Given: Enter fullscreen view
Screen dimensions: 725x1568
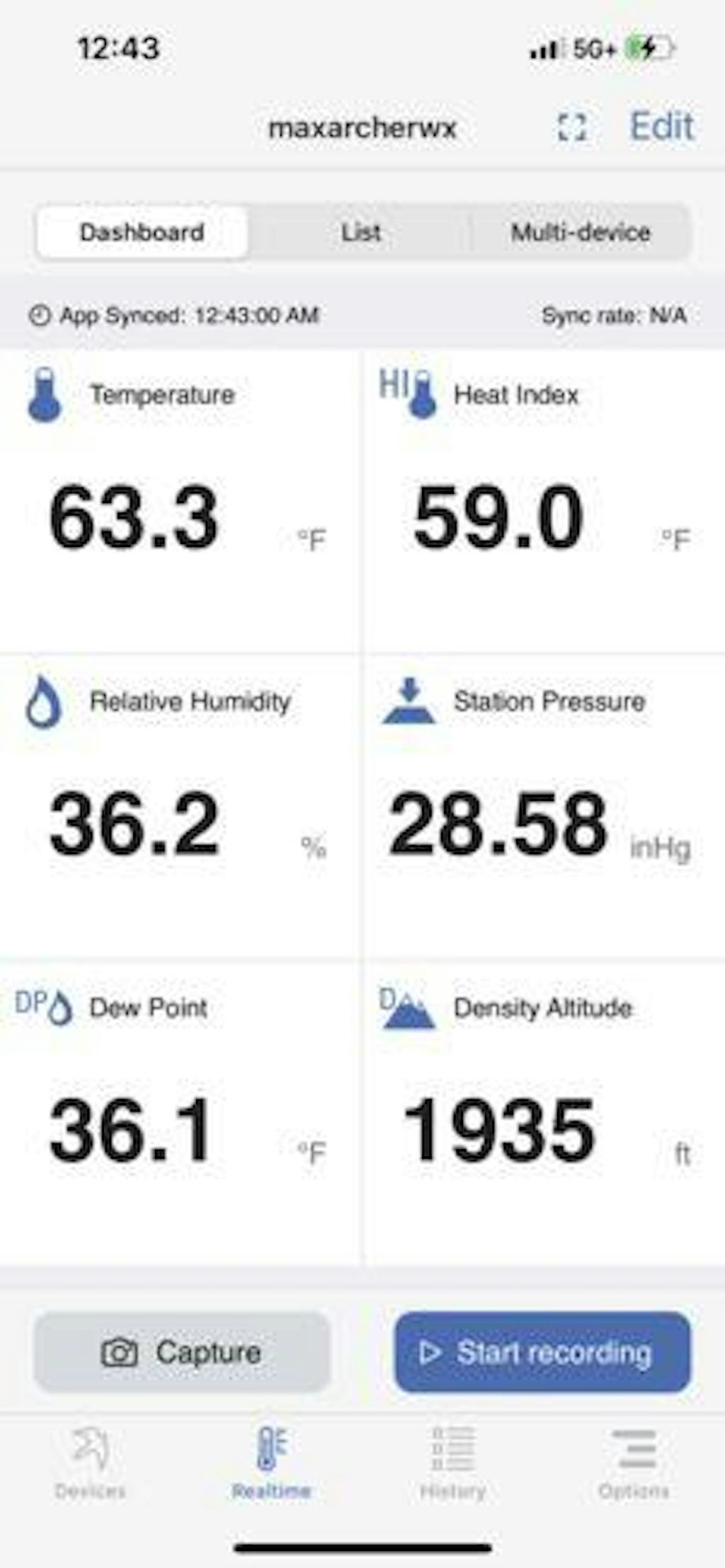Looking at the screenshot, I should [x=571, y=127].
